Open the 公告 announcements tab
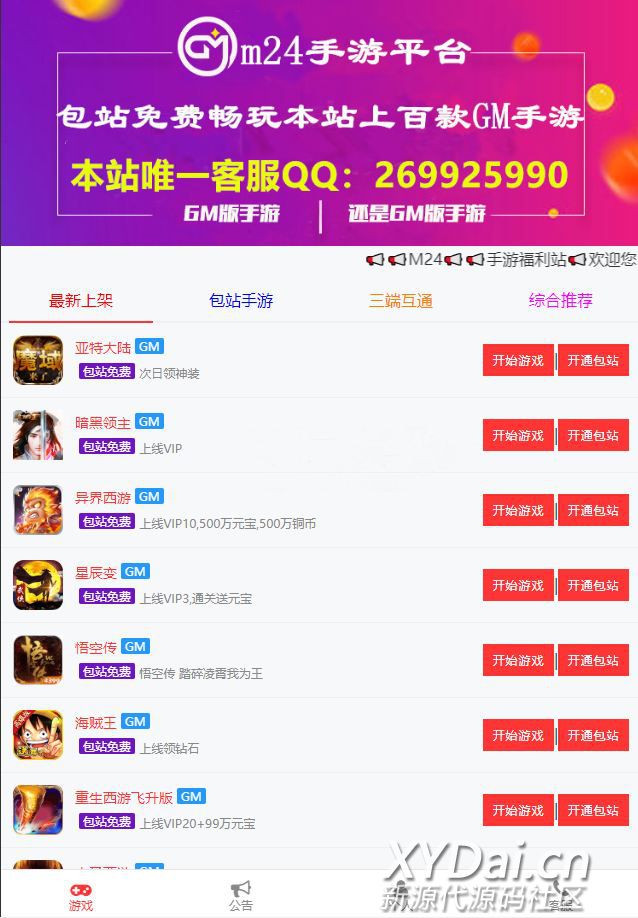This screenshot has width=638, height=918. click(x=240, y=896)
